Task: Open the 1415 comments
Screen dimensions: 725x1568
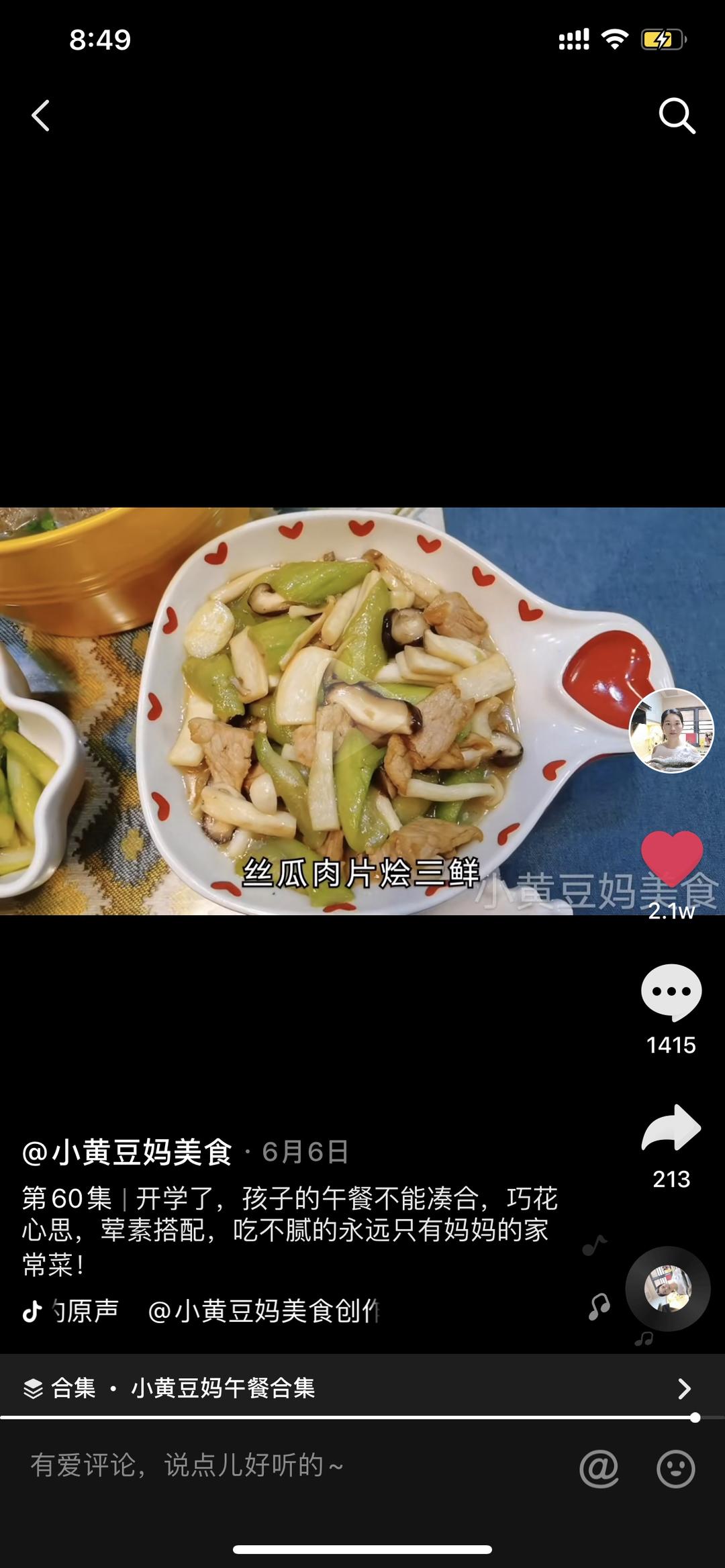Action: [671, 993]
